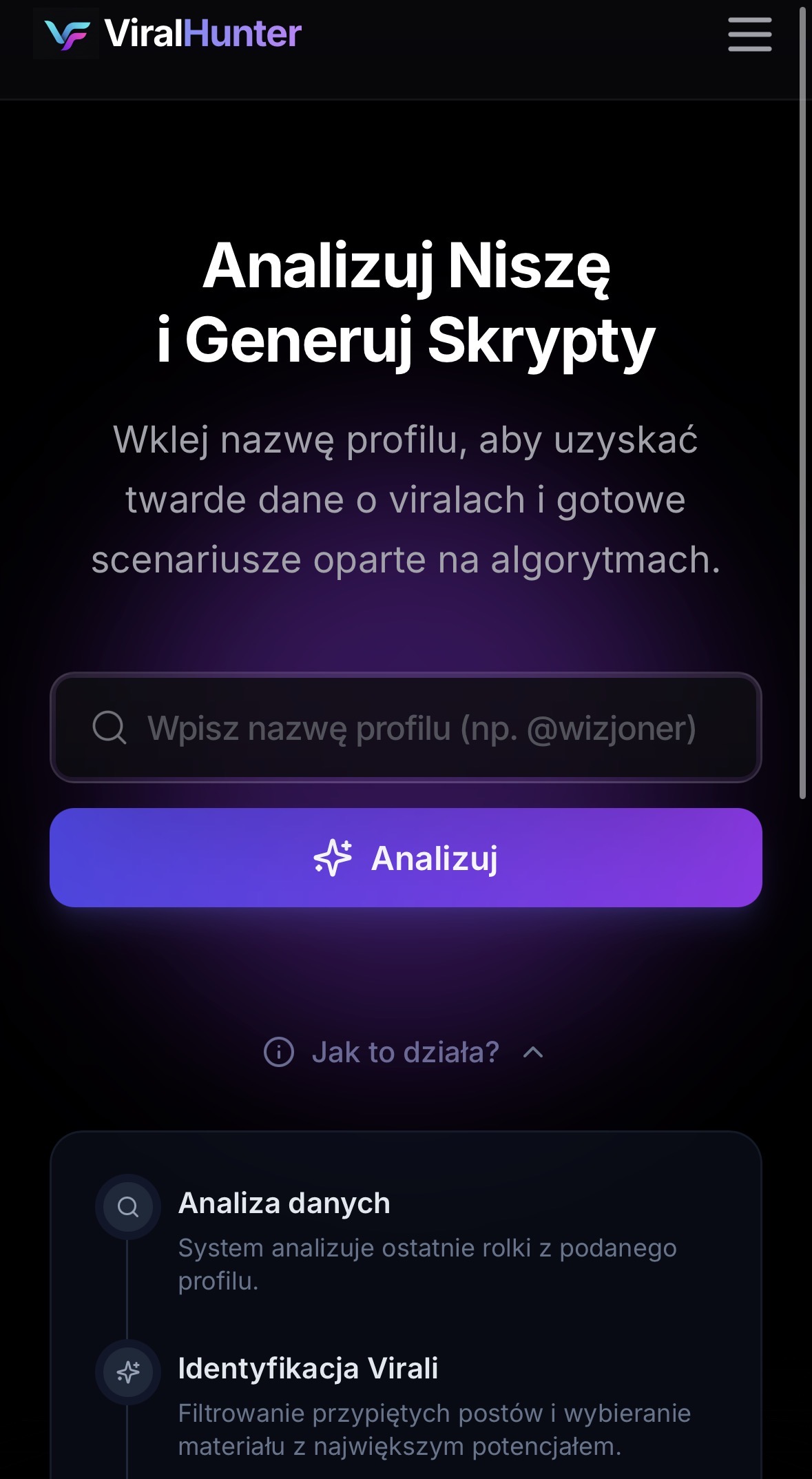Click the gradient Analizuj action bar
This screenshot has width=812, height=1479.
(406, 857)
